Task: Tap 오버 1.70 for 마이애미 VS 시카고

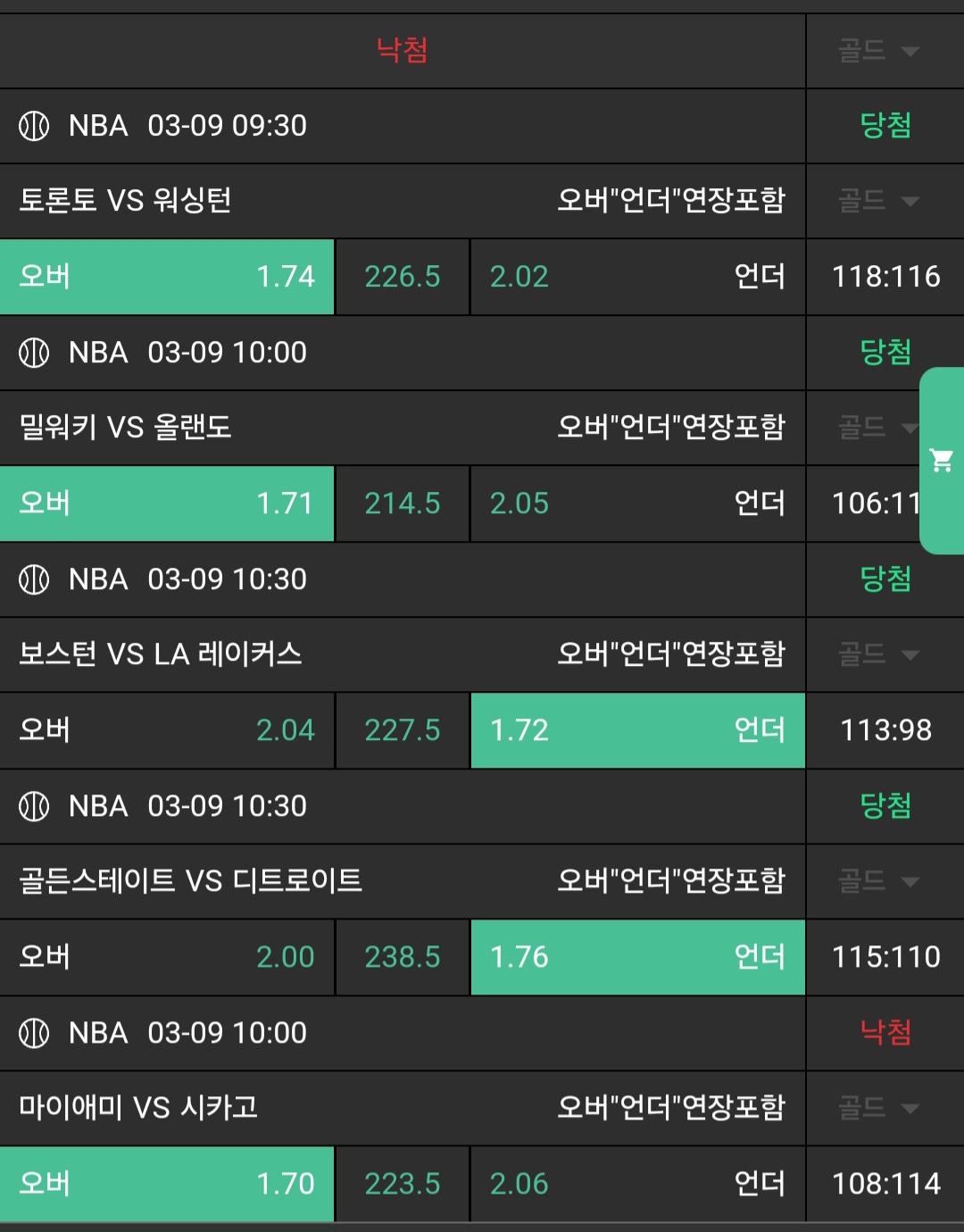Action: pyautogui.click(x=167, y=1184)
